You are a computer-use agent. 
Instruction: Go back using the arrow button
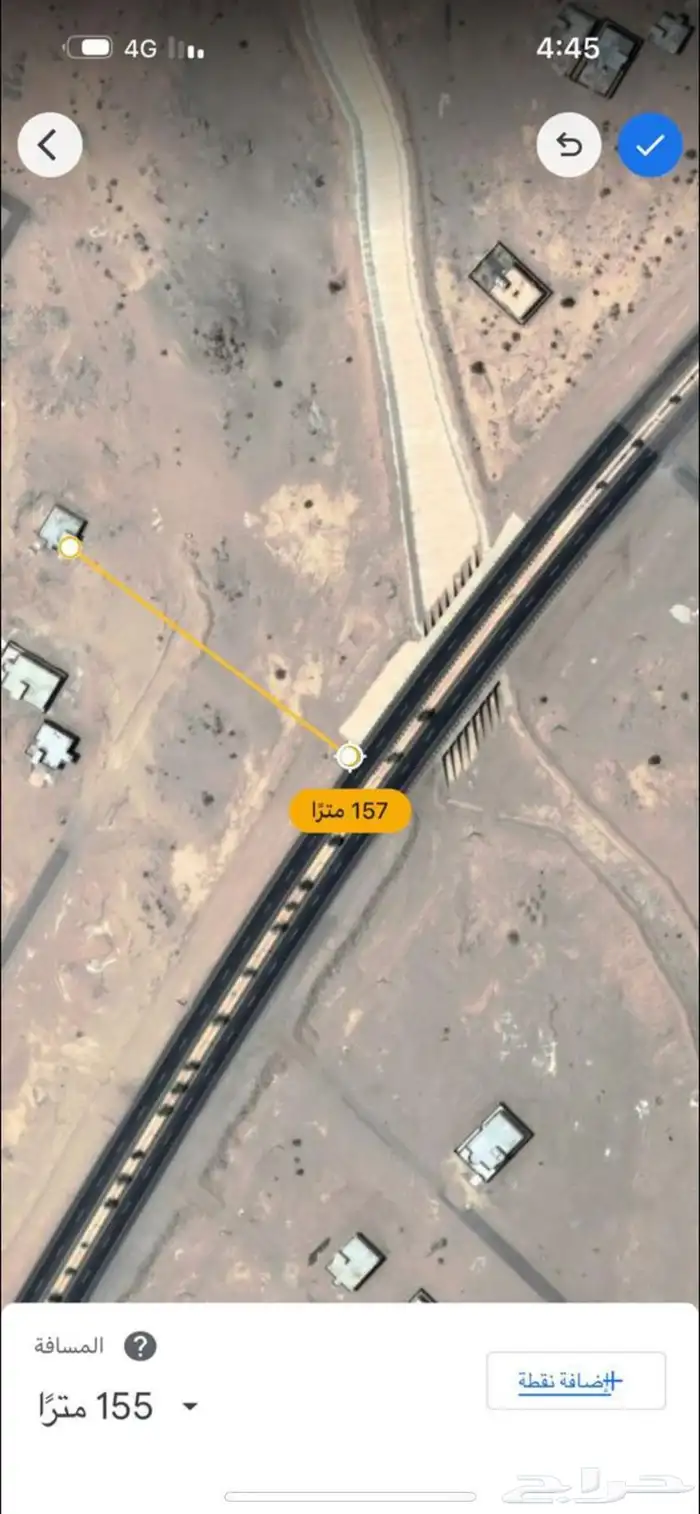coord(49,145)
